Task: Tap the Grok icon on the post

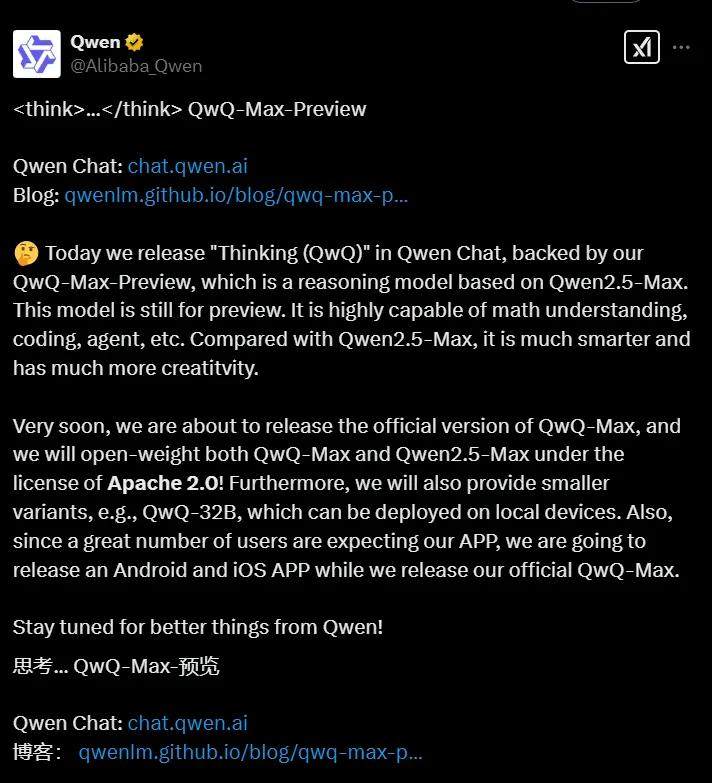Action: 641,47
